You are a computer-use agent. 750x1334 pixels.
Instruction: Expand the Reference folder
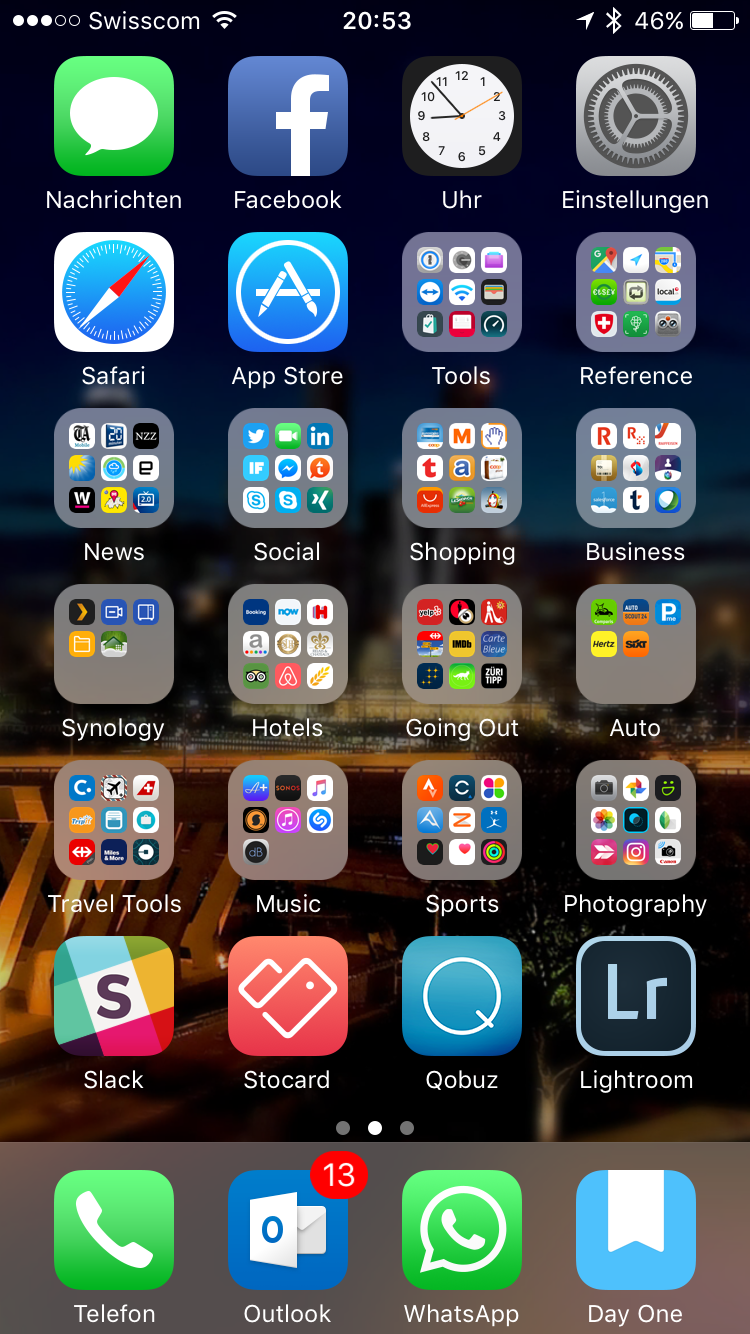636,292
